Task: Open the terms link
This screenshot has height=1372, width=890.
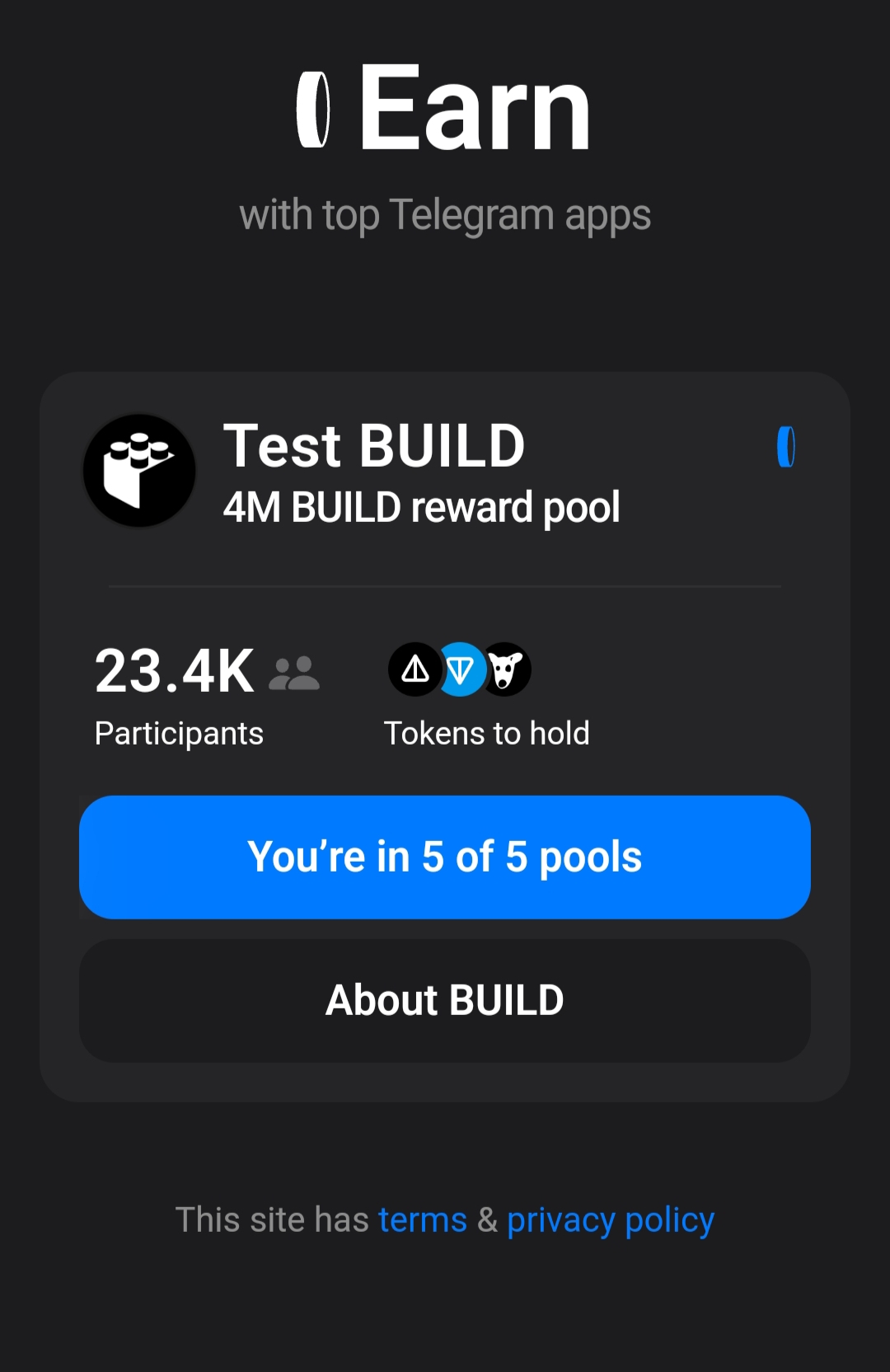Action: (422, 1219)
